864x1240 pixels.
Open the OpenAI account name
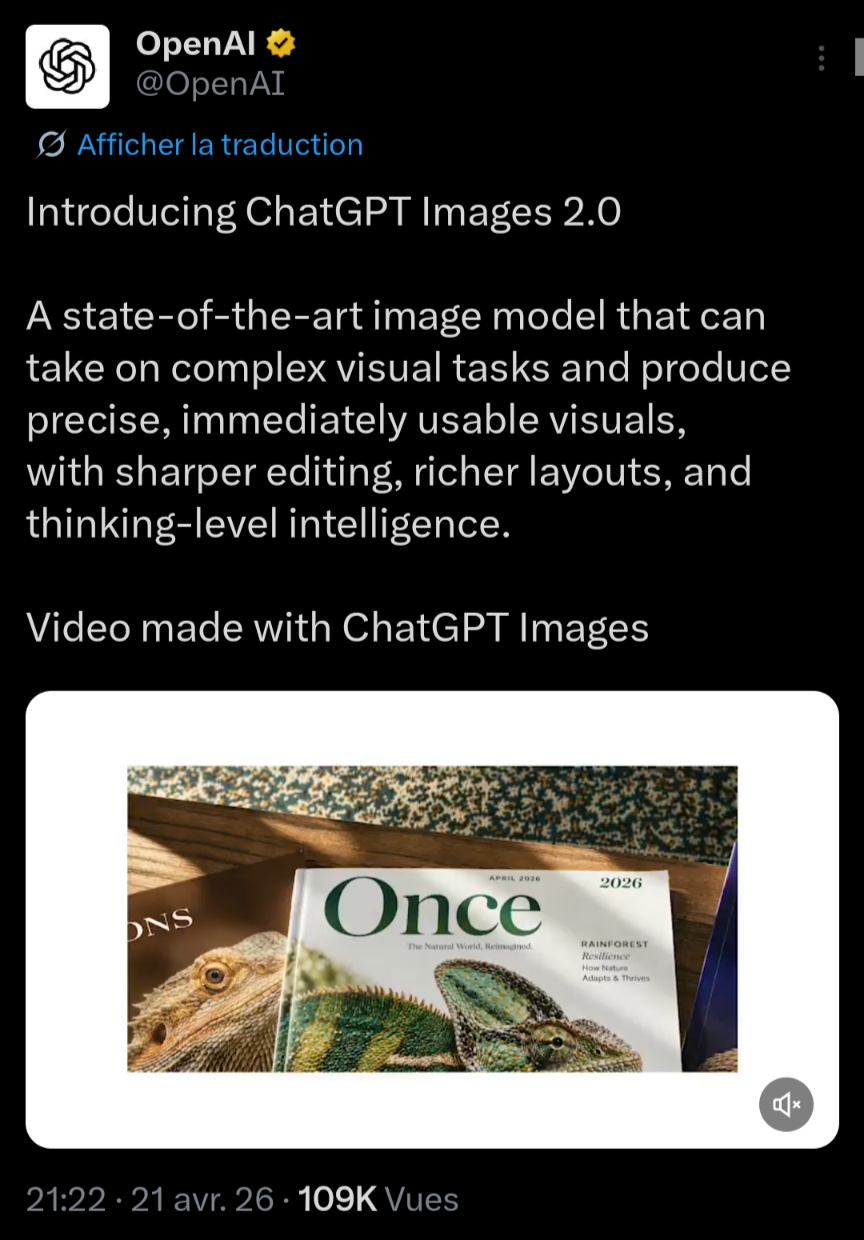coord(196,44)
